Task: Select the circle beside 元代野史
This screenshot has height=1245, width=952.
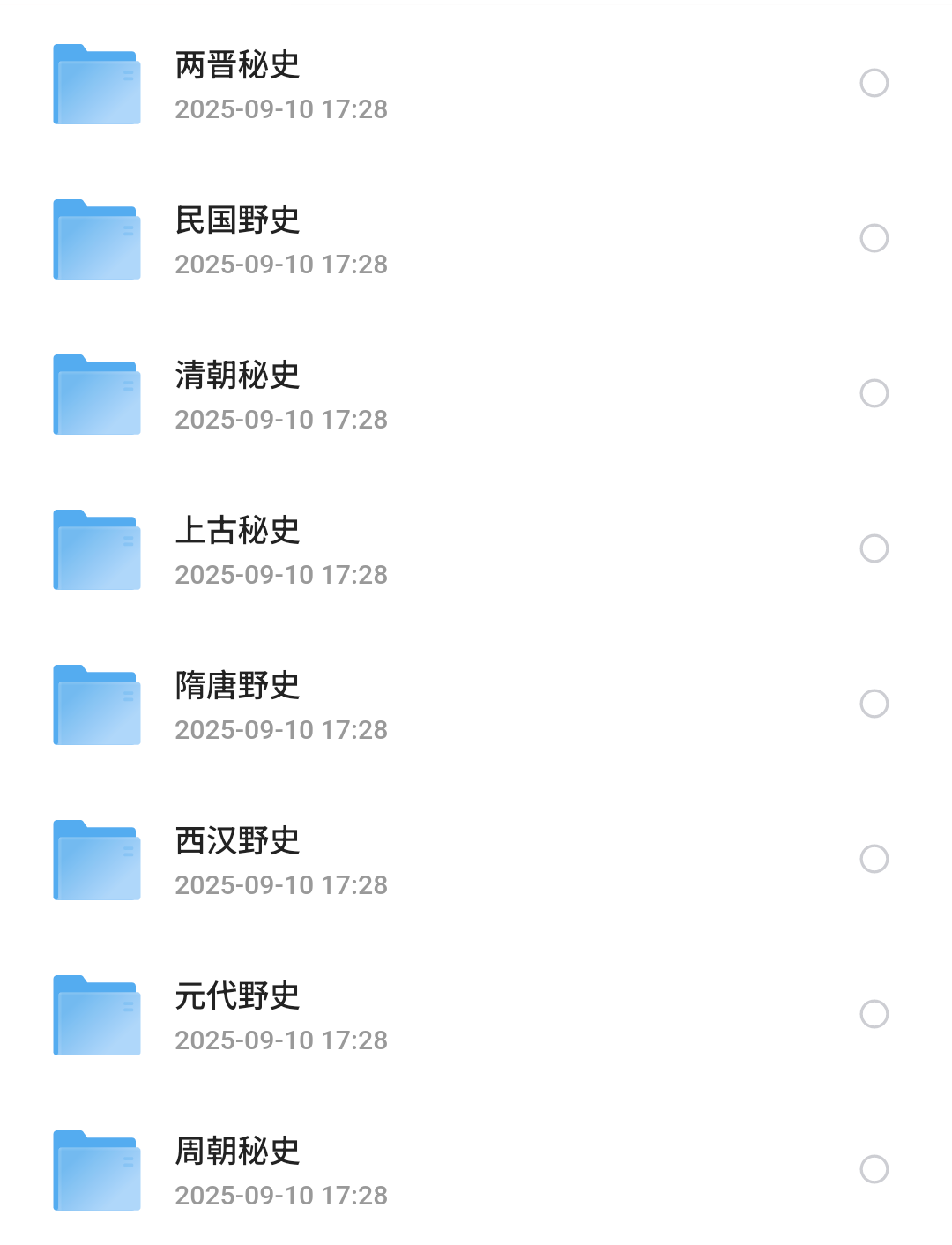Action: (874, 1015)
